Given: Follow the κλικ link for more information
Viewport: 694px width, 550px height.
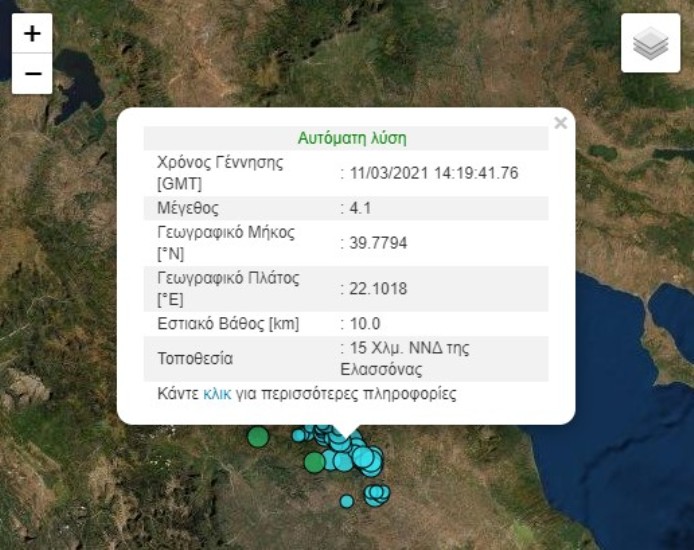Looking at the screenshot, I should 217,394.
